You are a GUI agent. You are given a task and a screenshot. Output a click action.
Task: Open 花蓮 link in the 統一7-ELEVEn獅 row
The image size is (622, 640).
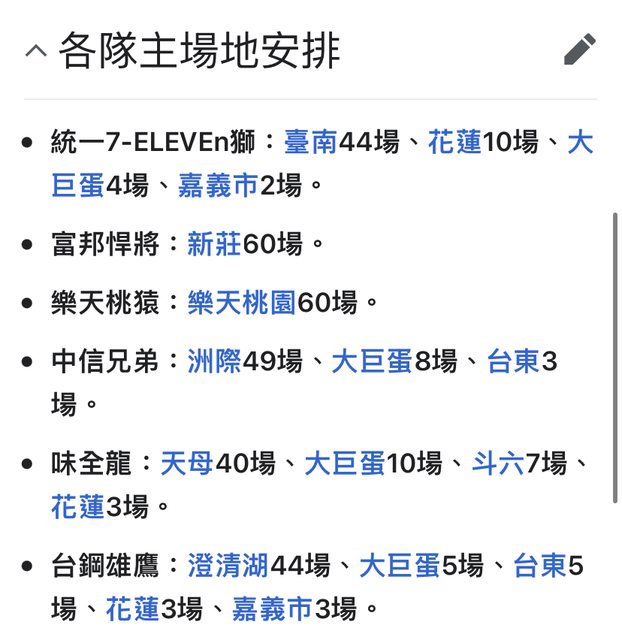[455, 142]
